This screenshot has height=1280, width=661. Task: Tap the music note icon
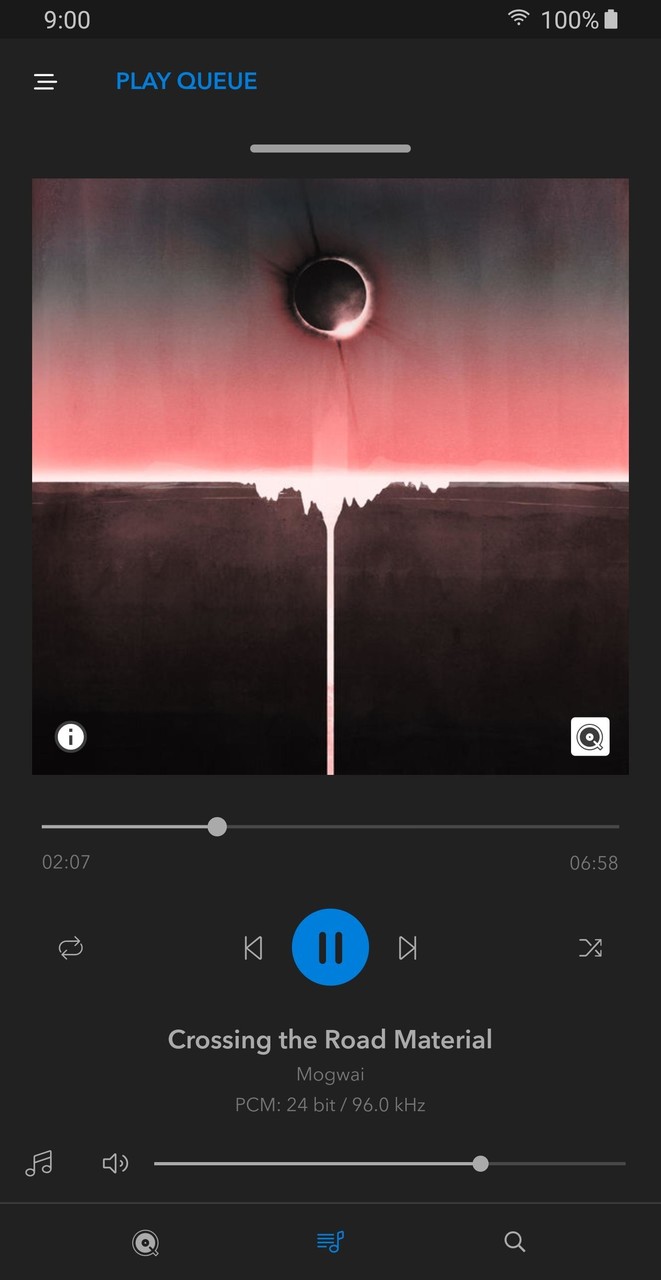pyautogui.click(x=39, y=1163)
